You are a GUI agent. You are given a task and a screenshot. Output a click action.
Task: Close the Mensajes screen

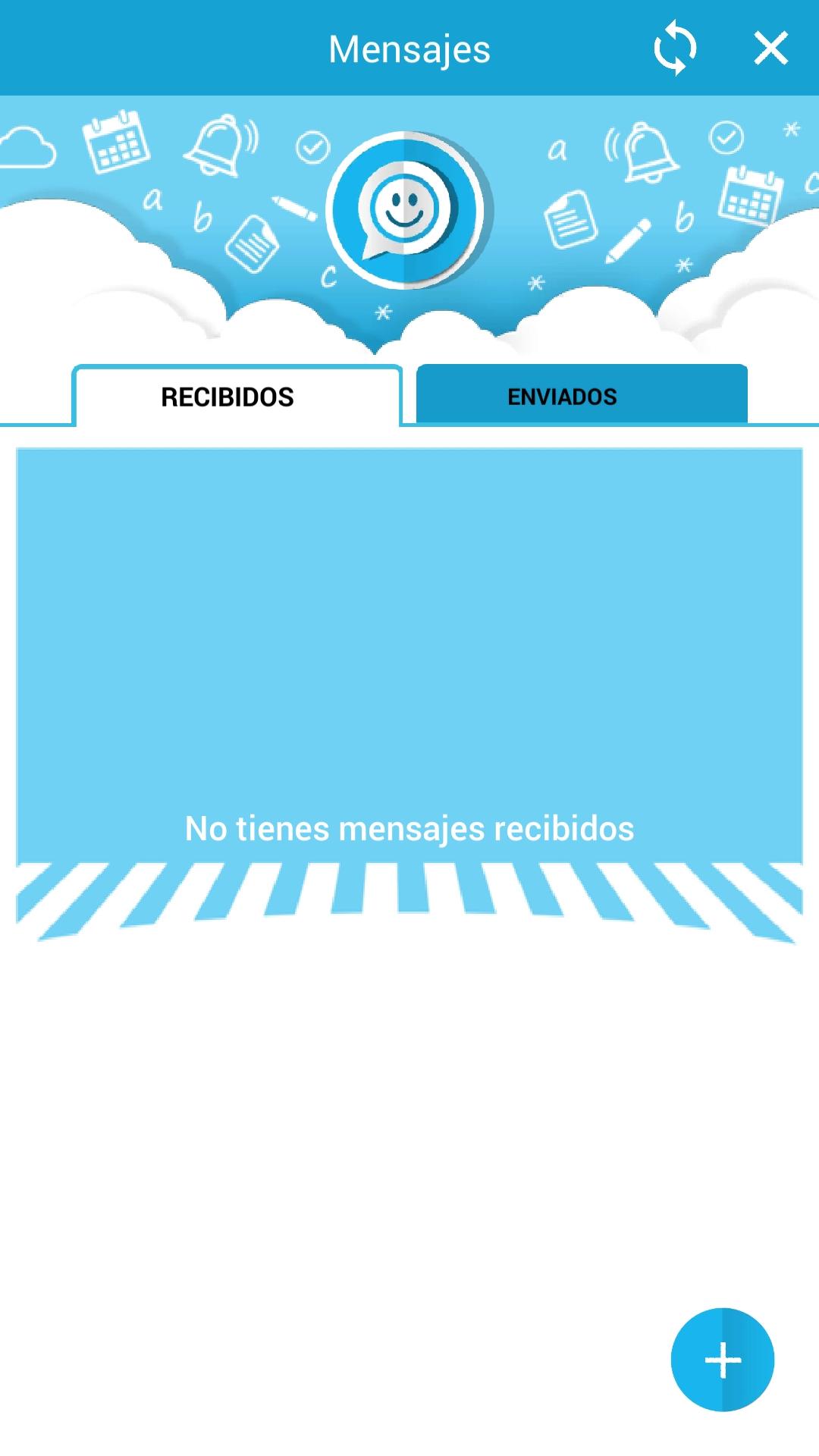pyautogui.click(x=770, y=49)
